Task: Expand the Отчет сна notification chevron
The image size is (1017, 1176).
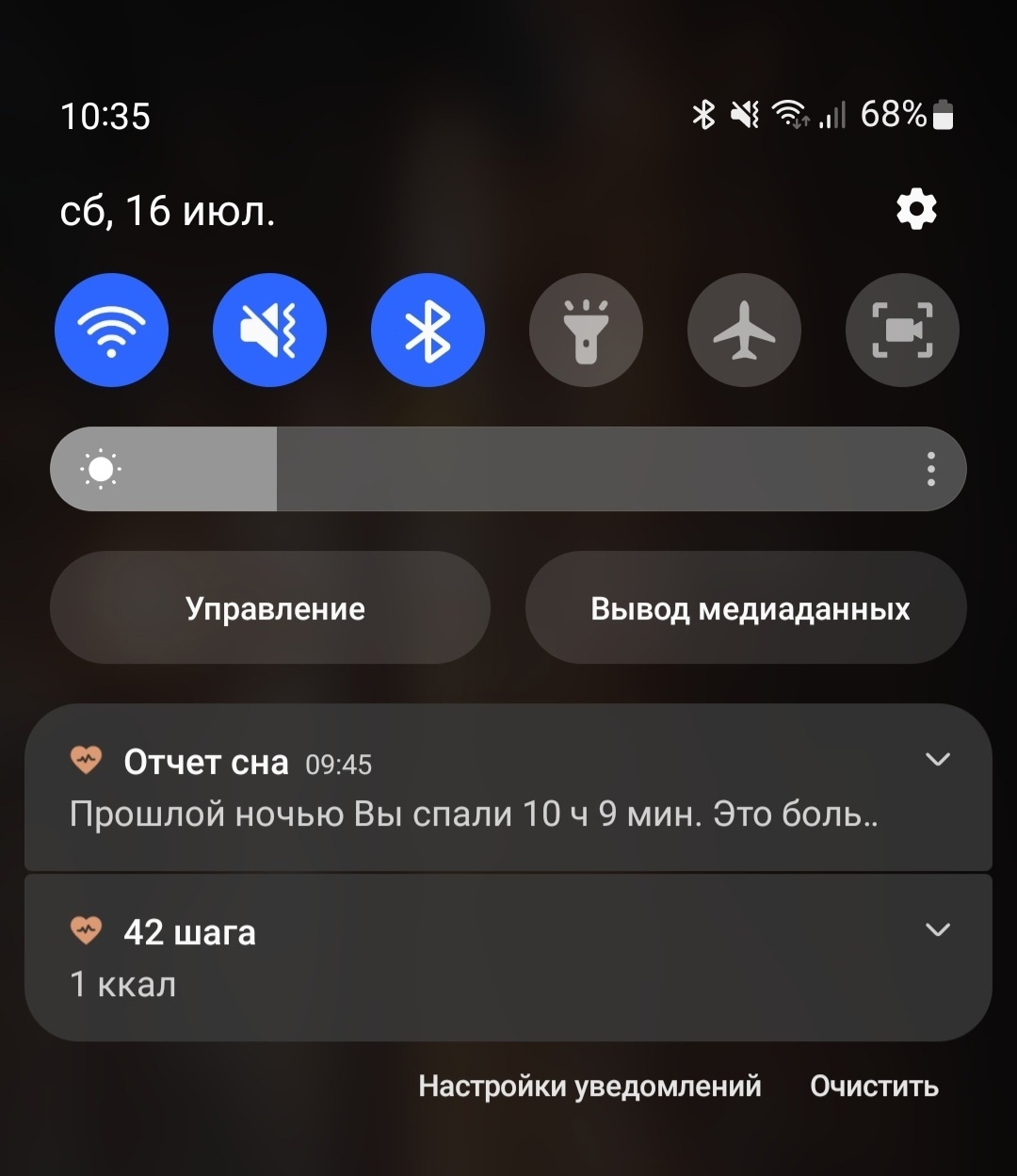Action: 937,760
